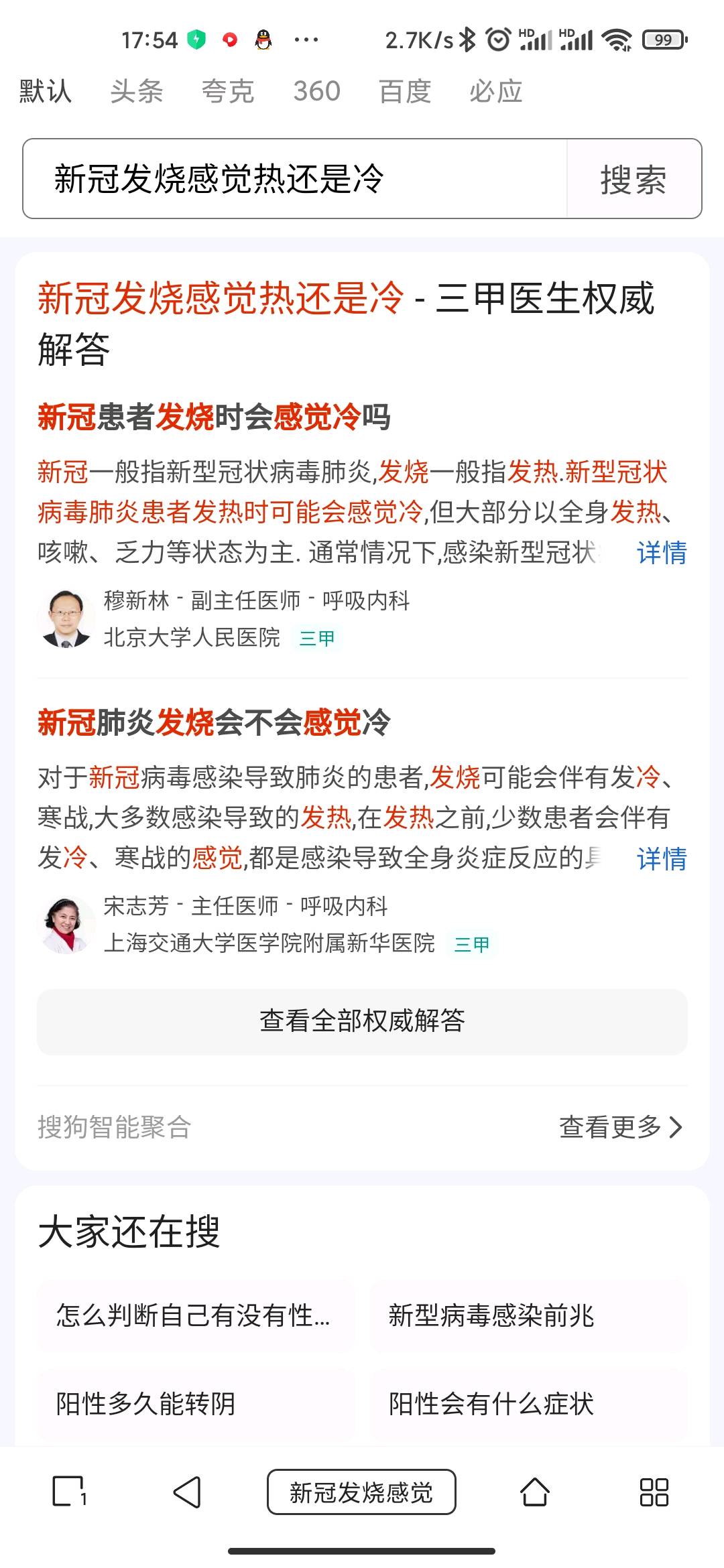
Task: Open the tabs/windows icon in bottom bar
Action: click(69, 1492)
